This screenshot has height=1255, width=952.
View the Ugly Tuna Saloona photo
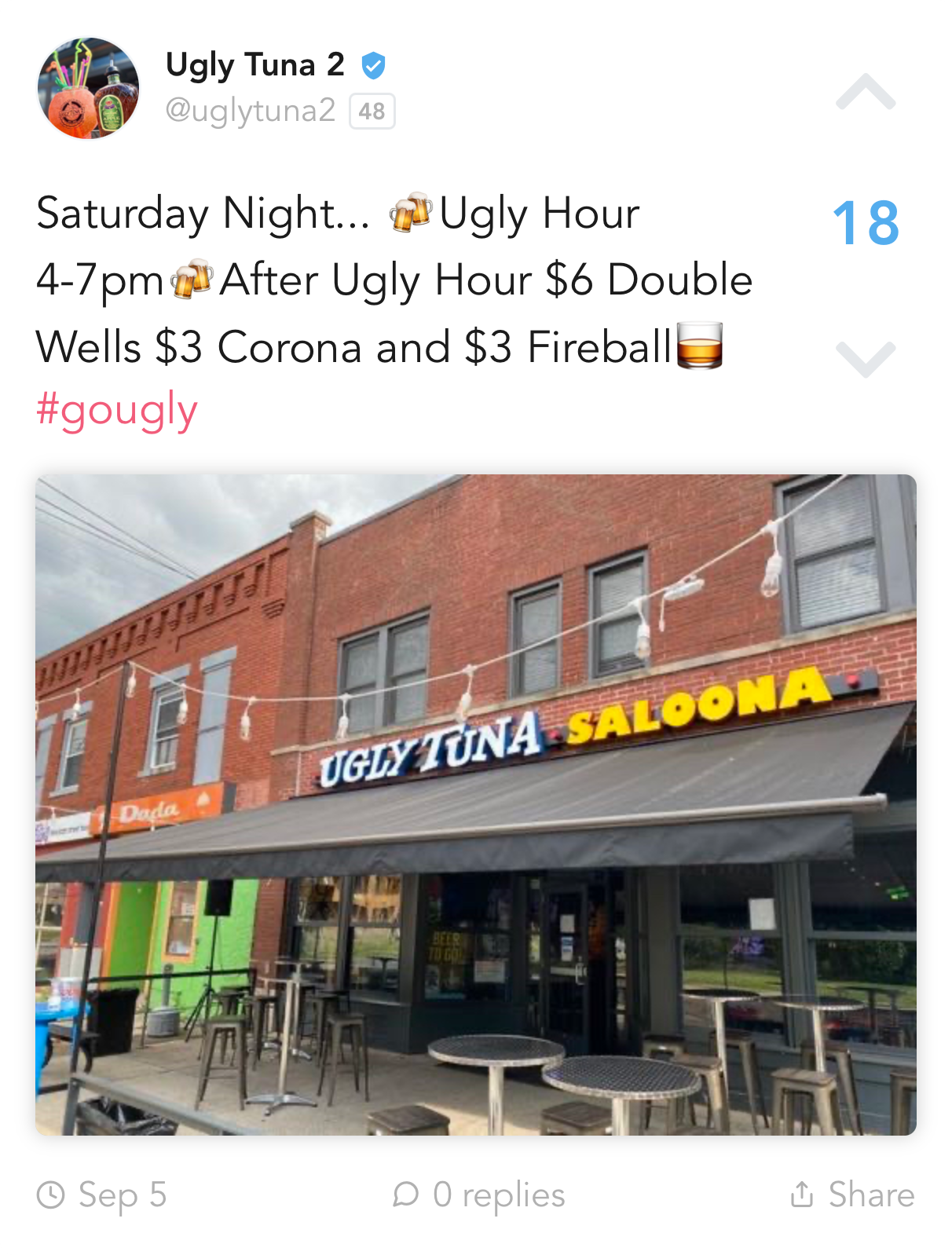(476, 804)
